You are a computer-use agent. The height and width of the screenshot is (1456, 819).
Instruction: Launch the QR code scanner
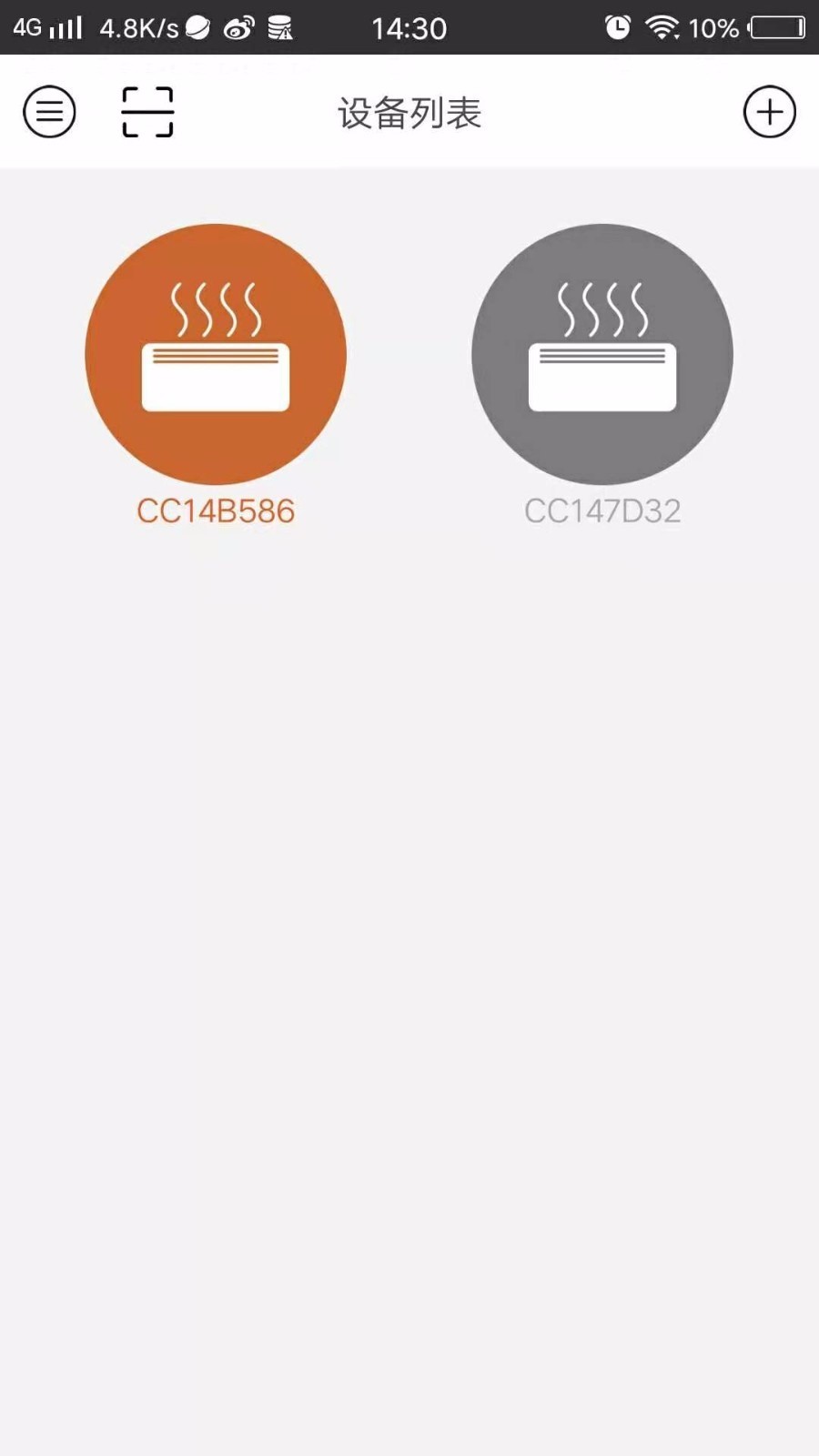147,112
